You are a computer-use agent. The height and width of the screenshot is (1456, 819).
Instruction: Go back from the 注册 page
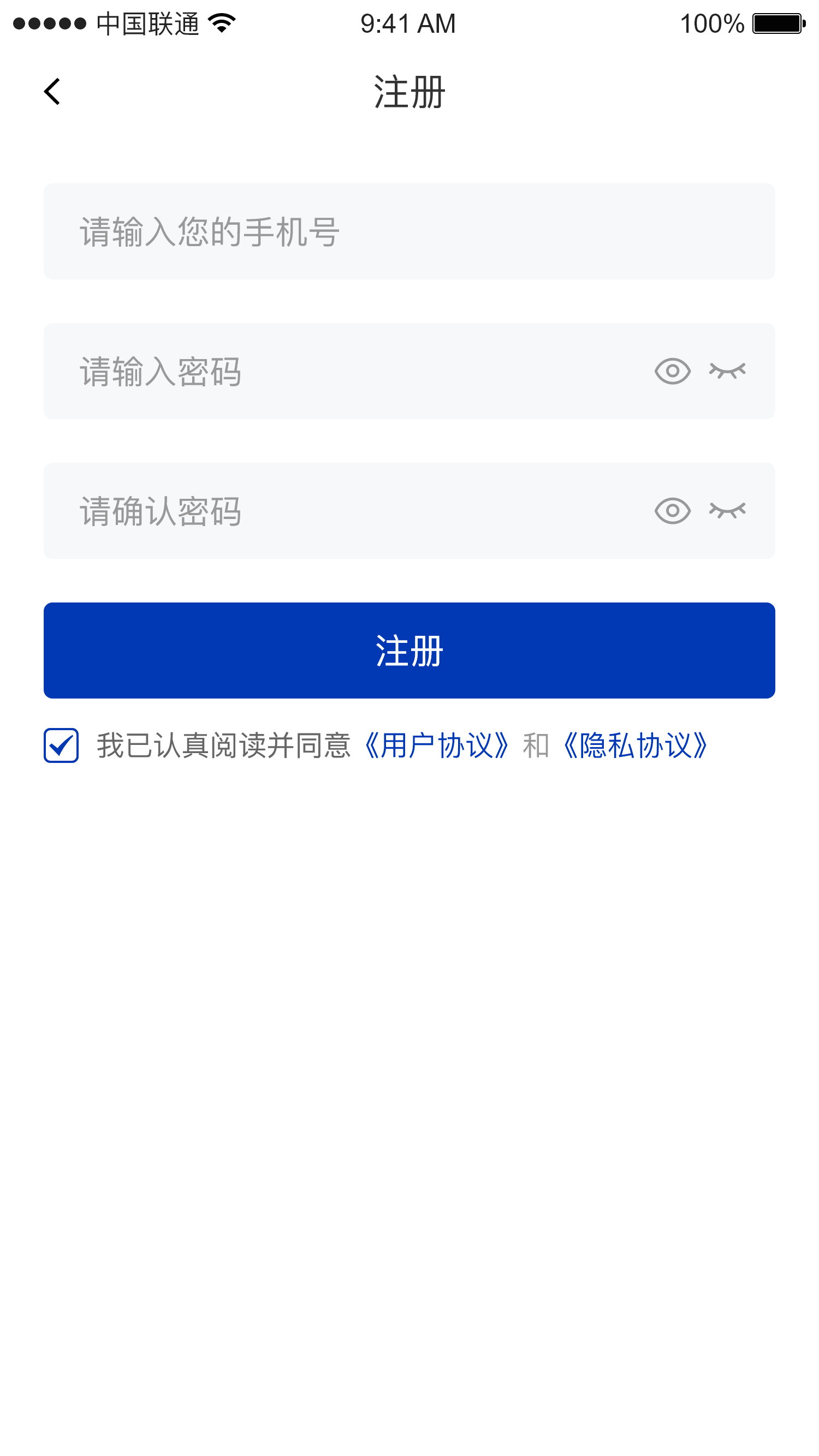[52, 92]
